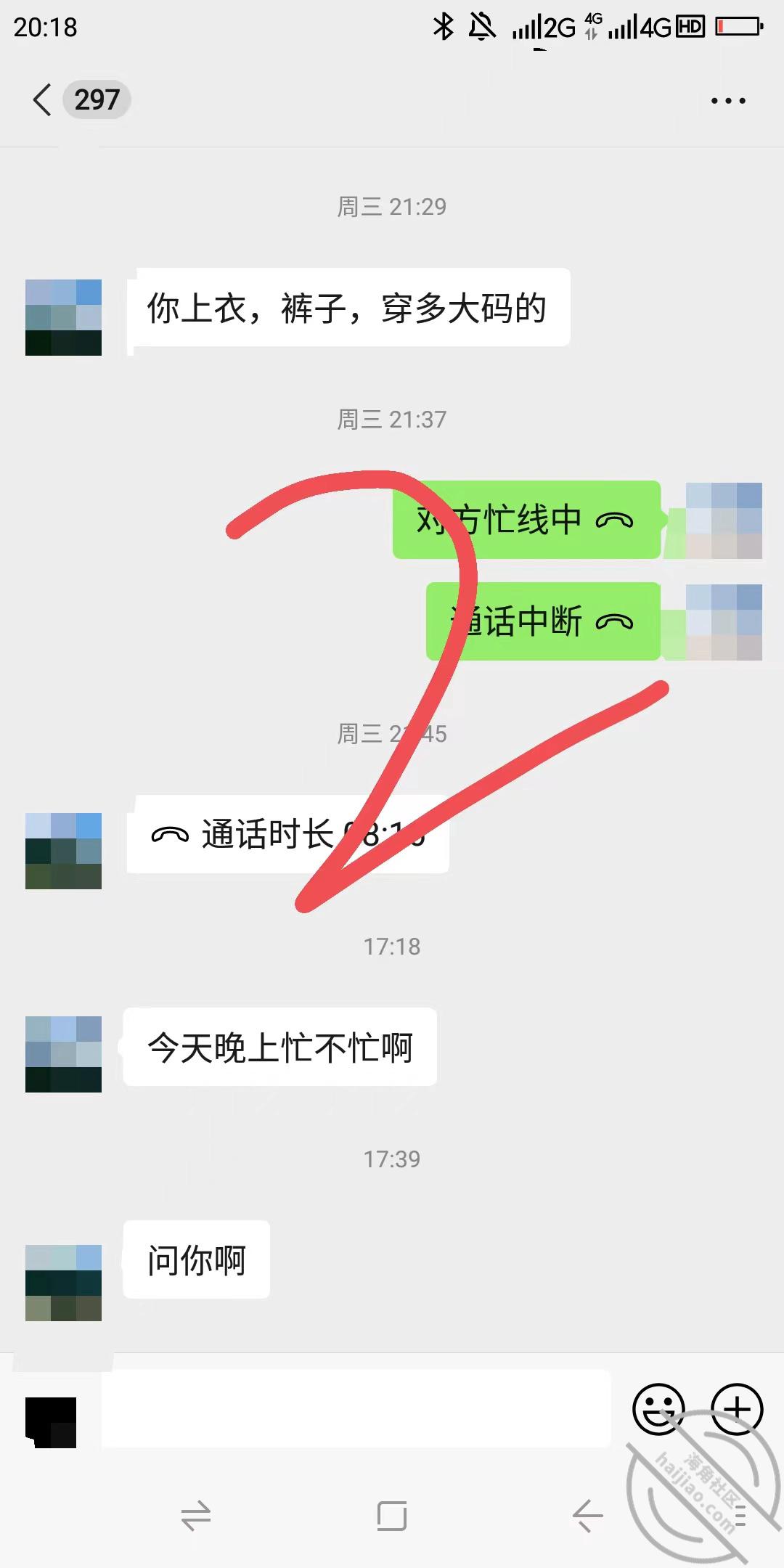Tap the message text input field

pyautogui.click(x=356, y=1408)
